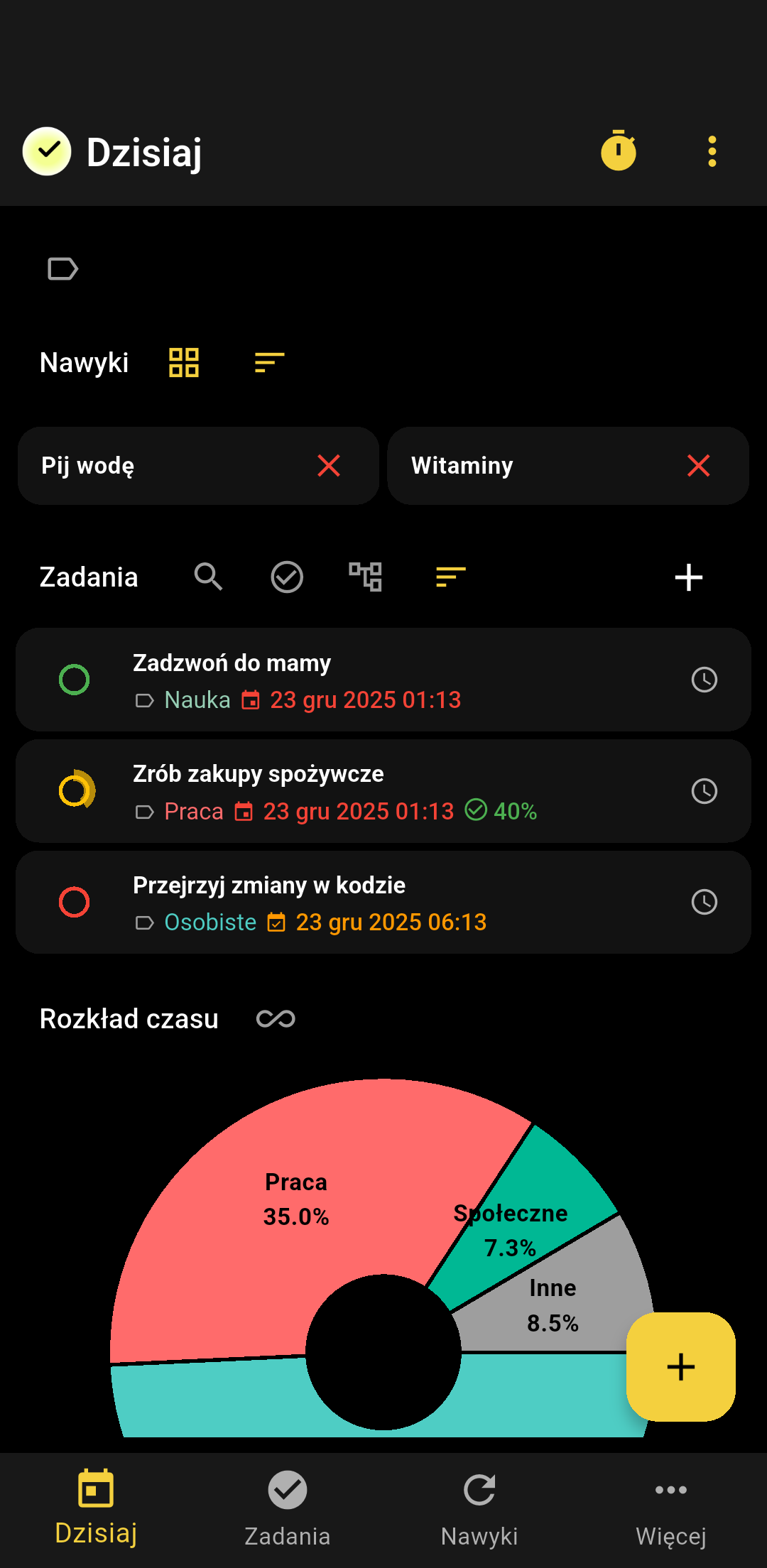Sort the Zadania task list
The image size is (767, 1568).
click(450, 577)
